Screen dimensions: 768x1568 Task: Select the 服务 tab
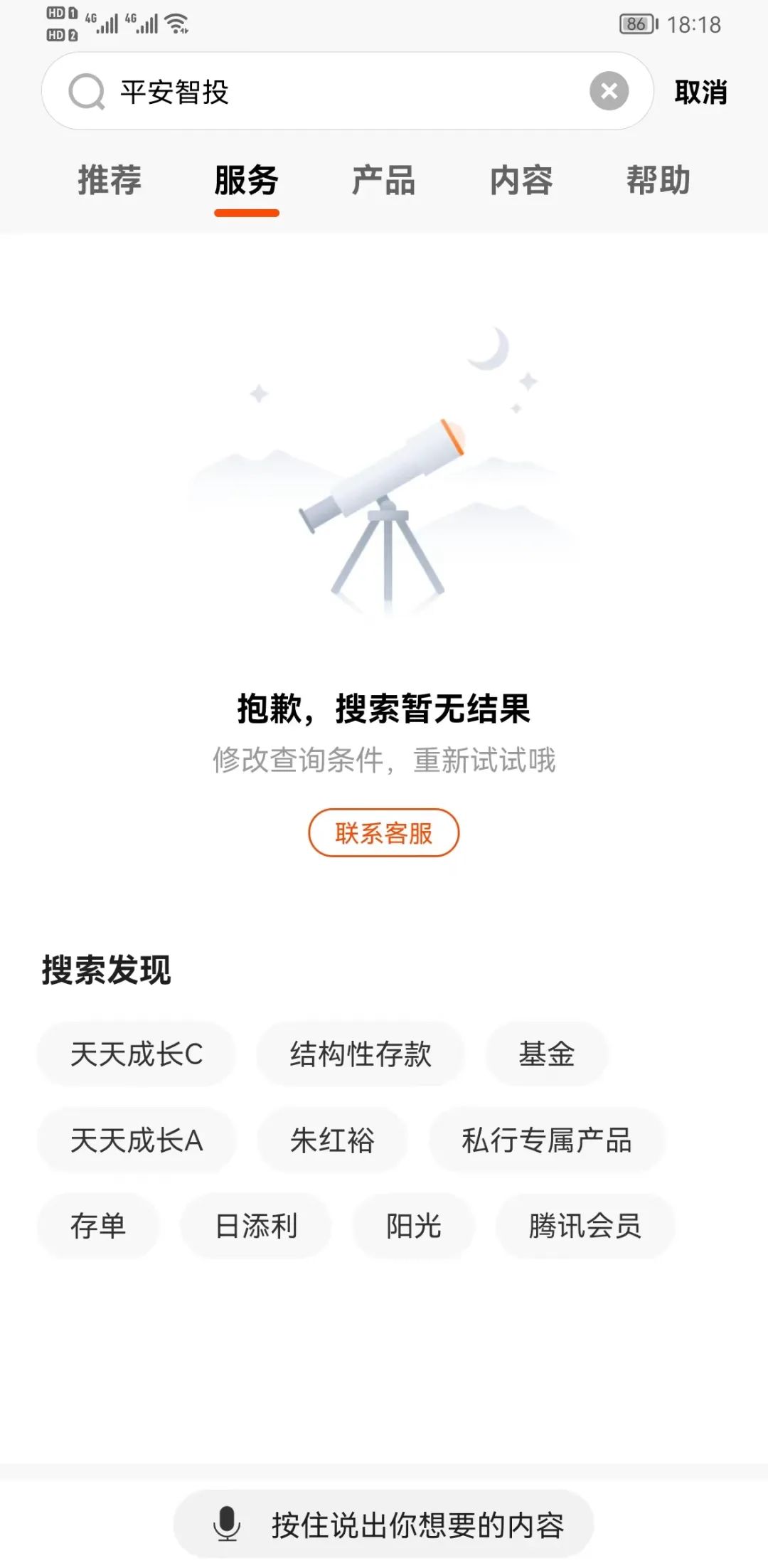(246, 180)
